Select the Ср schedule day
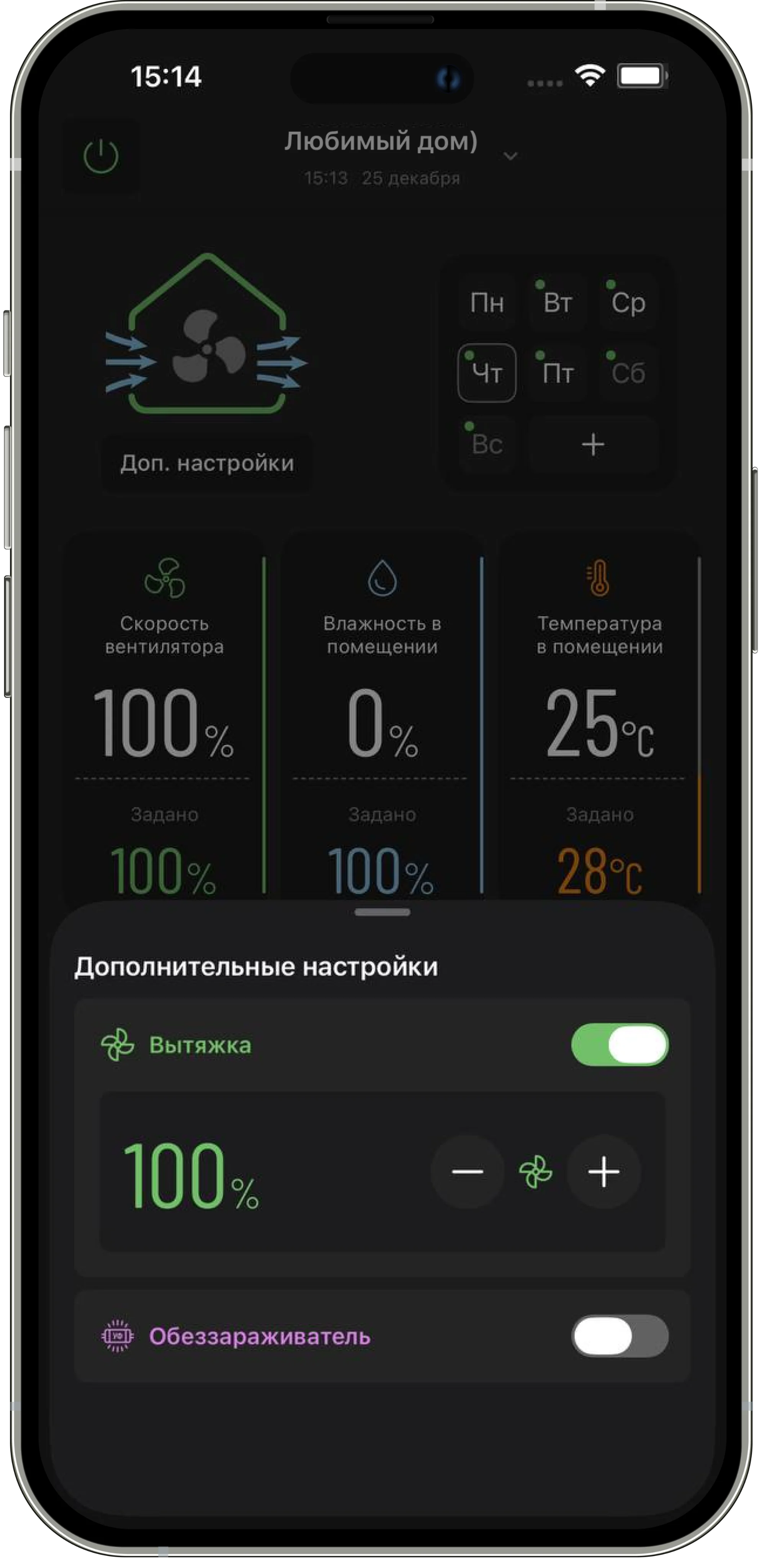This screenshot has width=762, height=1568. coord(628,302)
